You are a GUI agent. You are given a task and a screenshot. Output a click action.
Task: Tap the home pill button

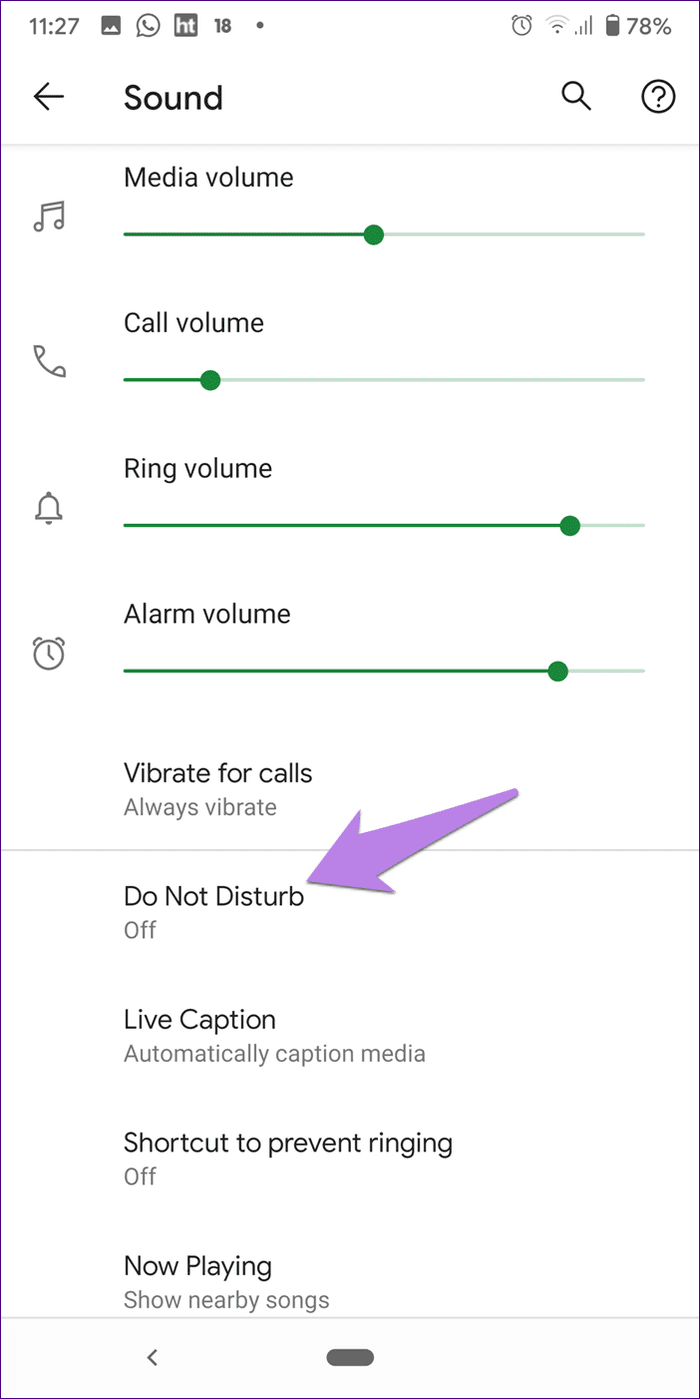[350, 1357]
